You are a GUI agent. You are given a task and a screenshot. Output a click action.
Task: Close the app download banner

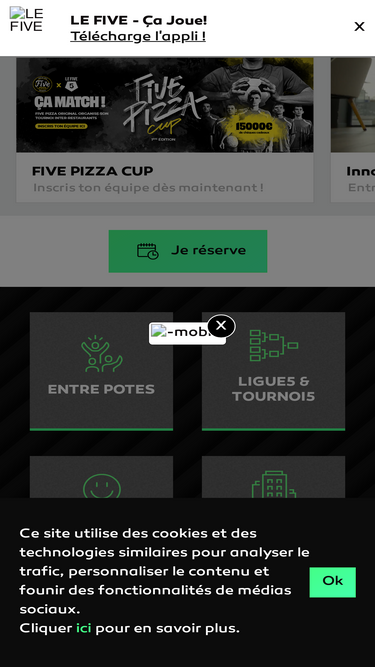click(359, 27)
